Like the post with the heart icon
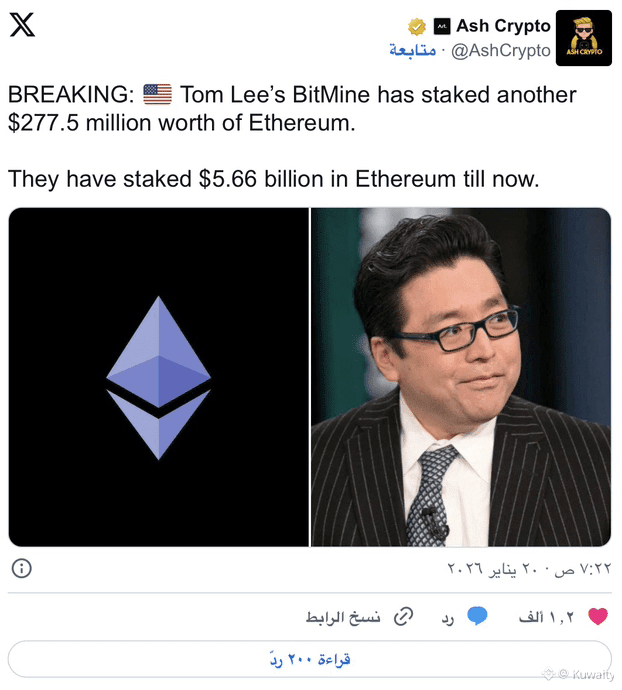This screenshot has width=622, height=690. pos(598,616)
